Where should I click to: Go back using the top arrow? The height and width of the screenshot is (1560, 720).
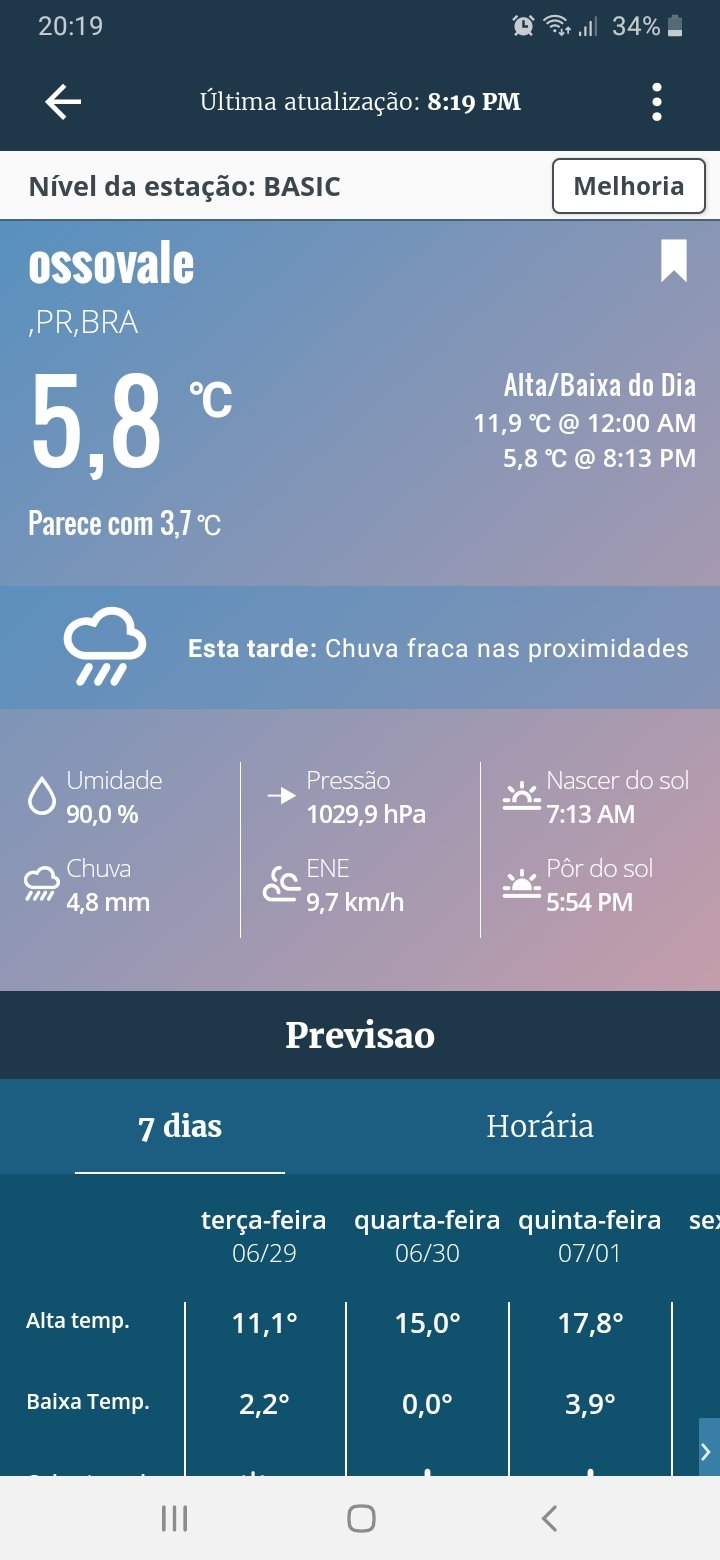63,102
